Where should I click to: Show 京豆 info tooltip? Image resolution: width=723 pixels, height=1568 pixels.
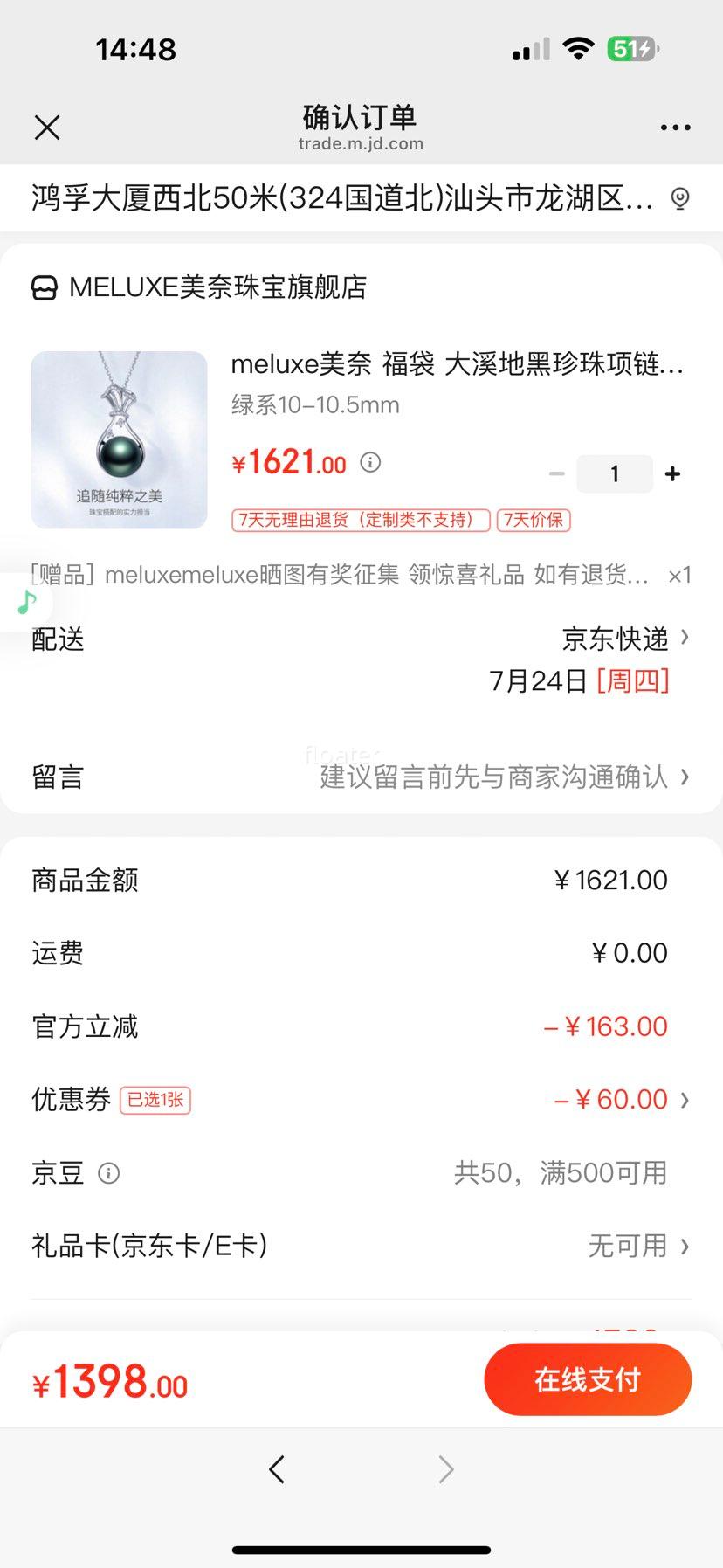pos(108,1173)
